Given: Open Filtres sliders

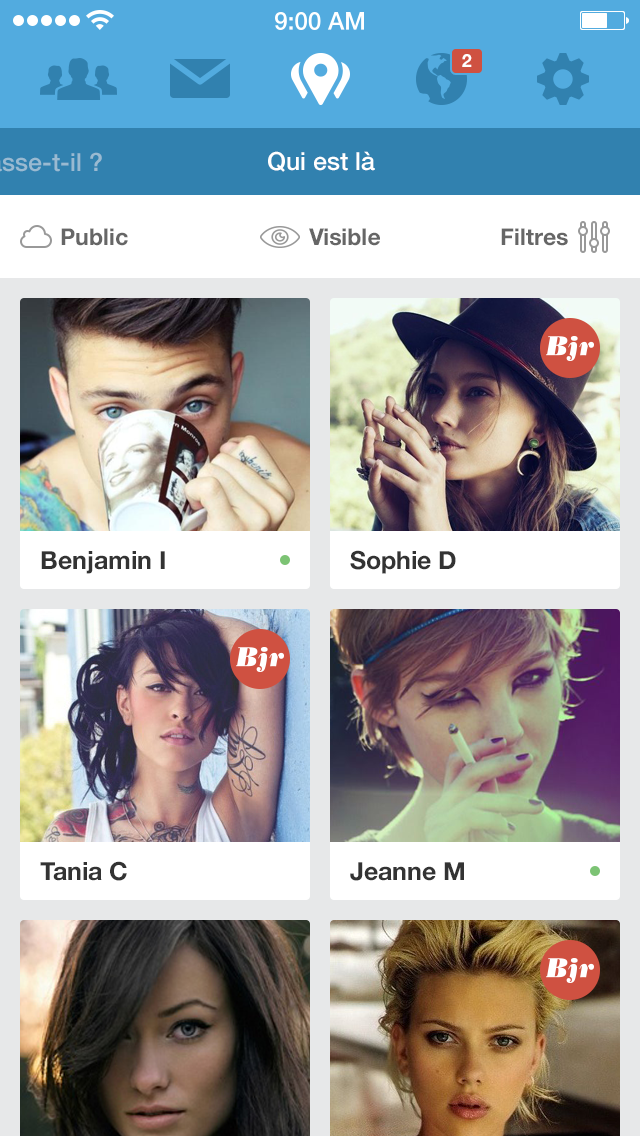Looking at the screenshot, I should 555,237.
